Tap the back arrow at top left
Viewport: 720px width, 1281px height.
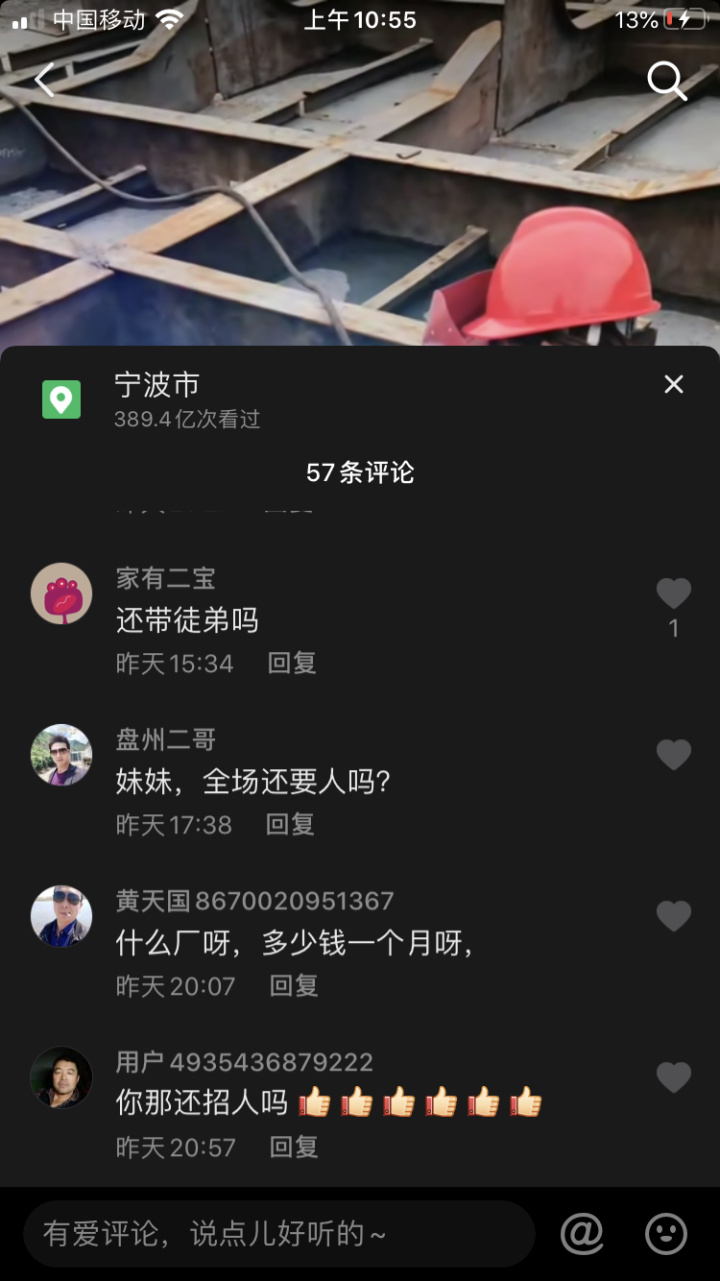point(44,81)
